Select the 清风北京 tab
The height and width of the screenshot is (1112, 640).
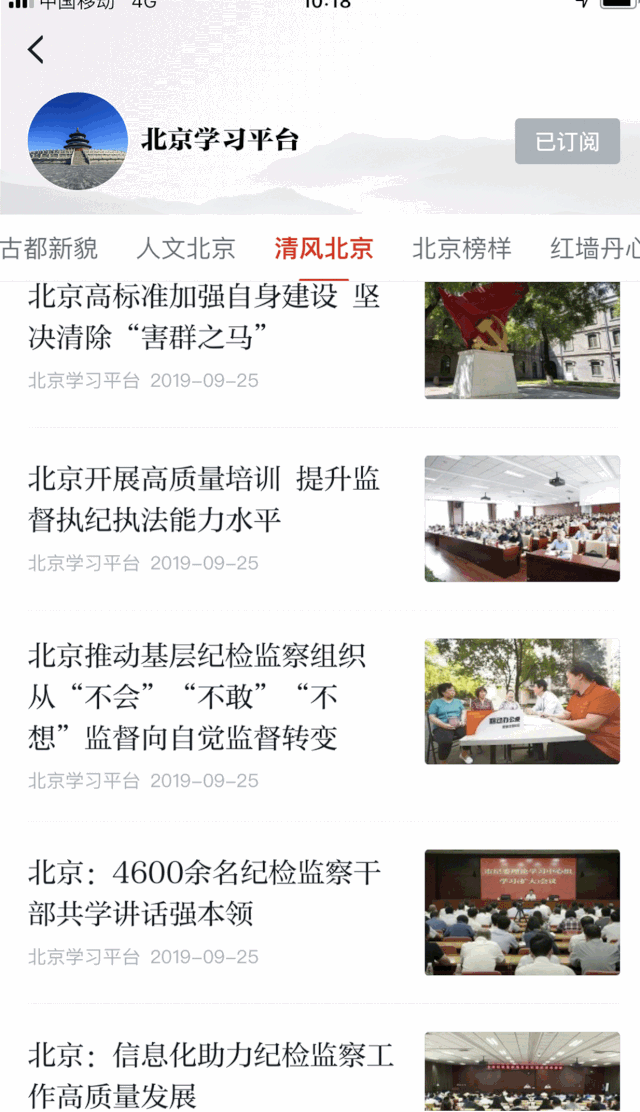[324, 248]
